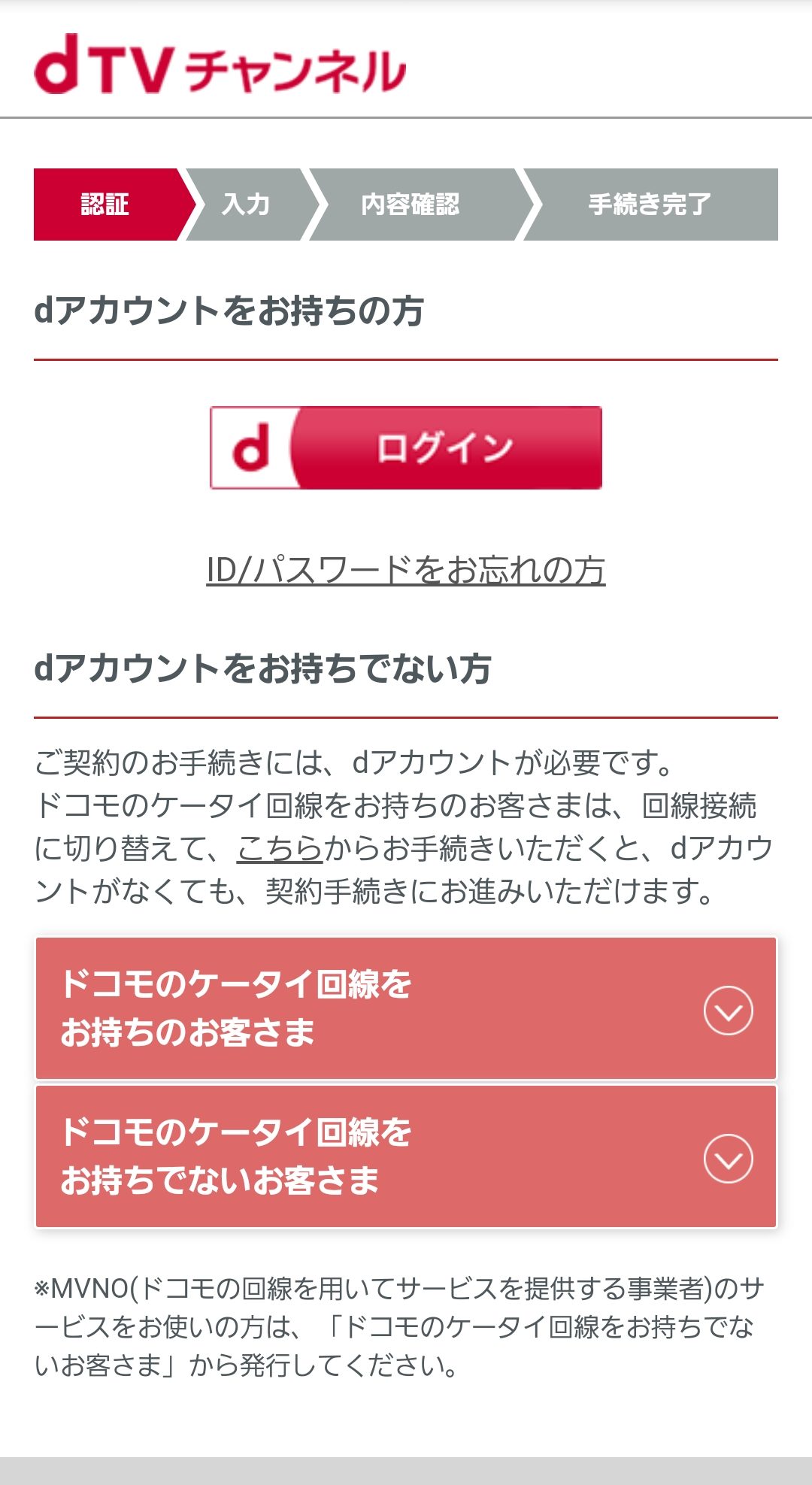Expand ドコモのケータイ回線をお持ちのお客さま section
The height and width of the screenshot is (1485, 812).
click(406, 1008)
